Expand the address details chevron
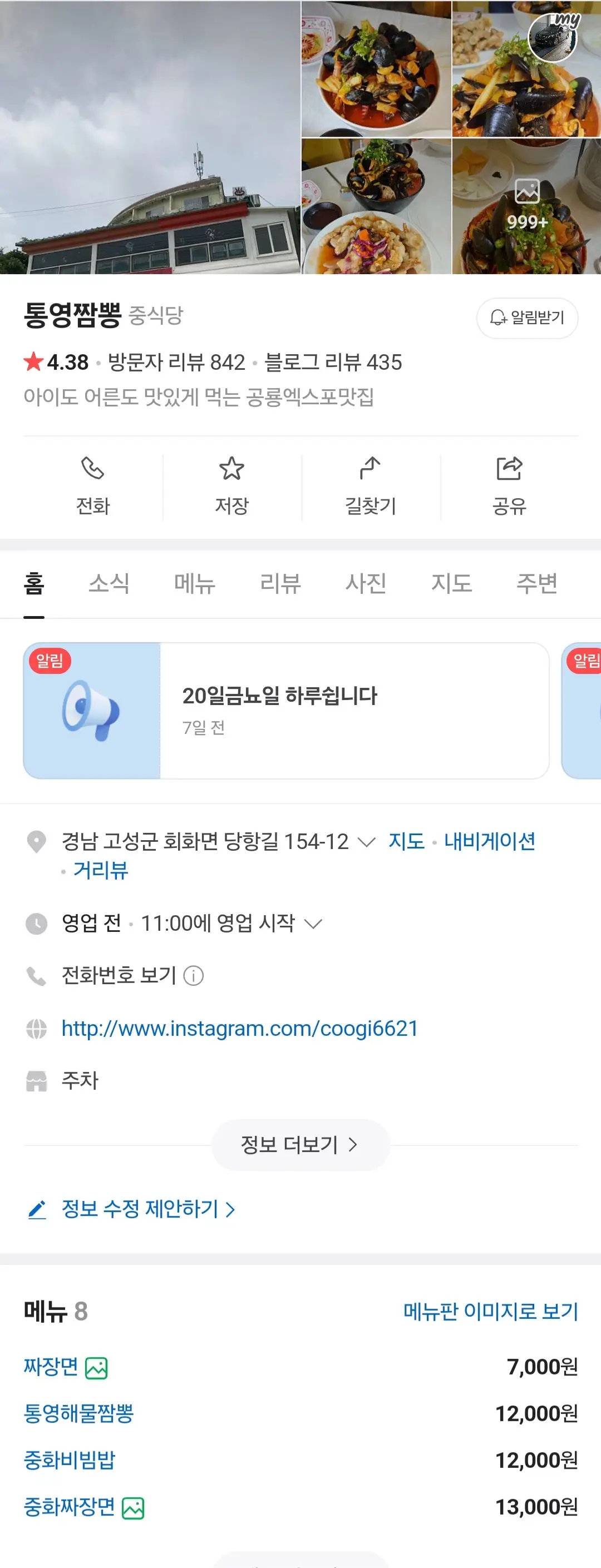 (366, 842)
